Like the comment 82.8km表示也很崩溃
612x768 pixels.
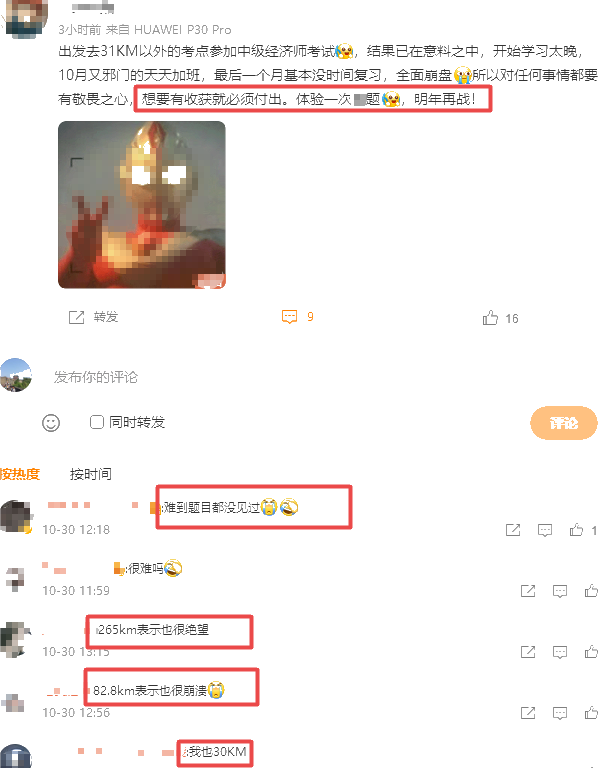[x=592, y=712]
